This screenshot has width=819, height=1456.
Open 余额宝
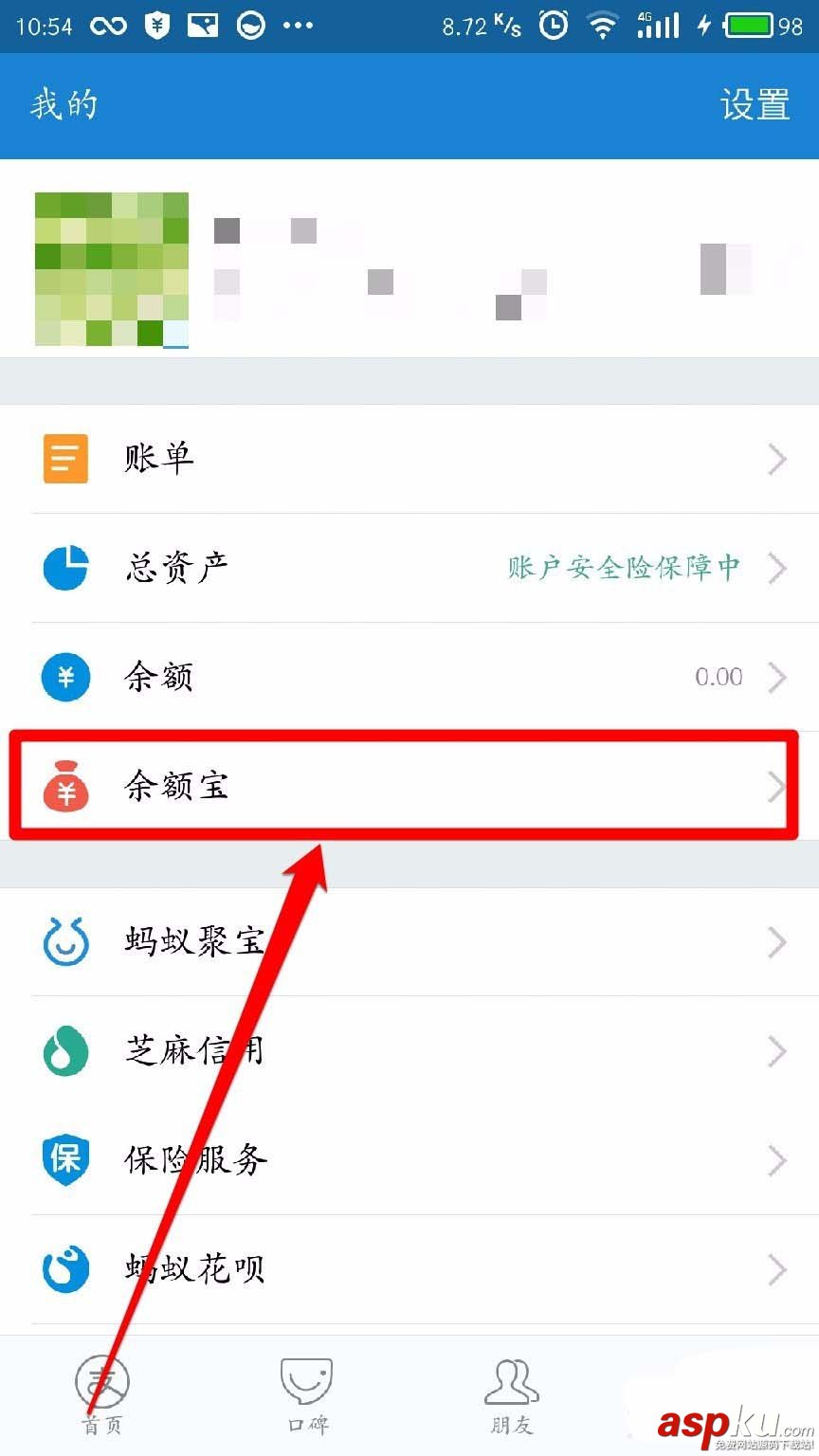click(x=409, y=786)
